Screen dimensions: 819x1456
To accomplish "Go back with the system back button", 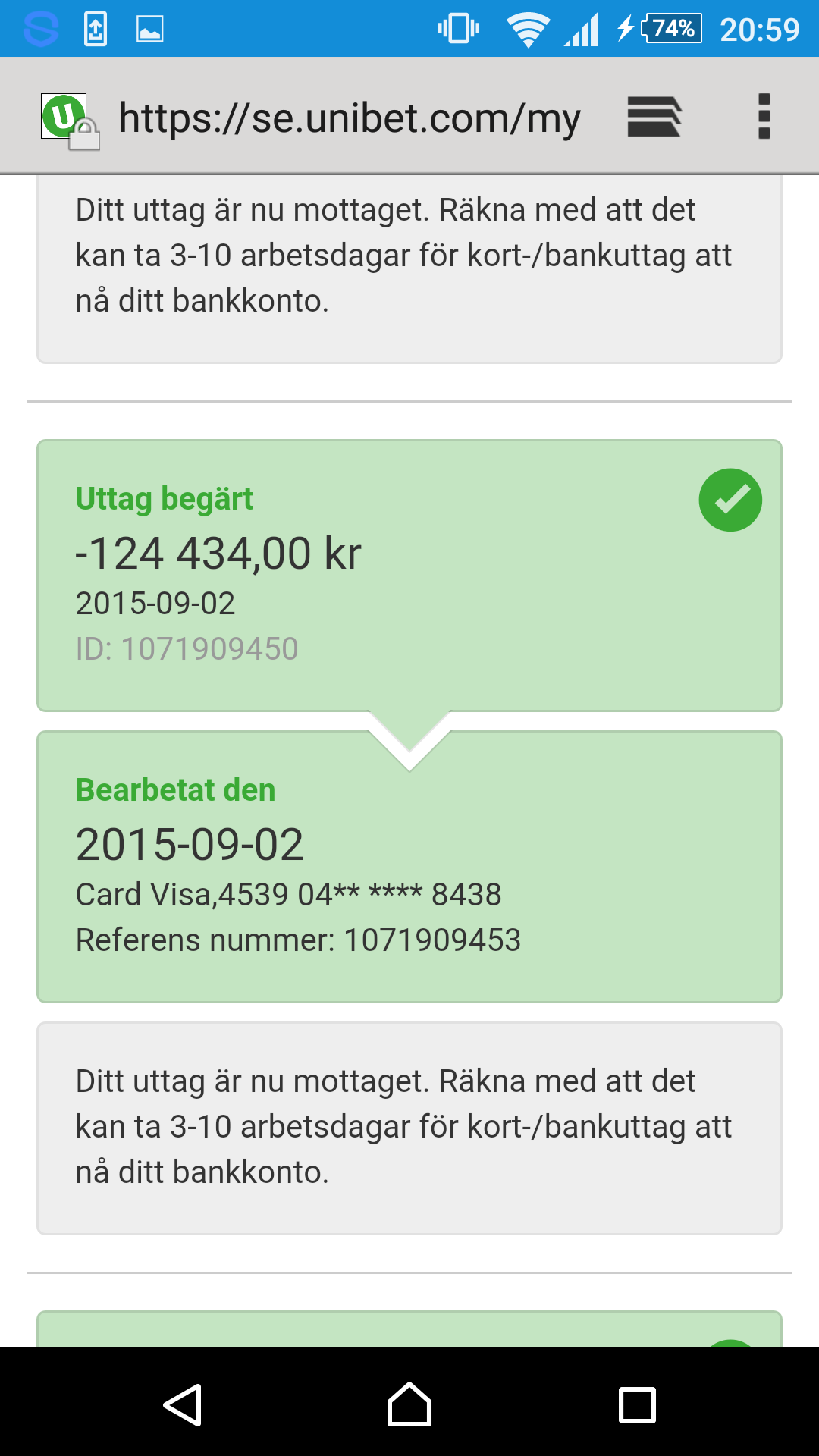I will click(183, 1404).
